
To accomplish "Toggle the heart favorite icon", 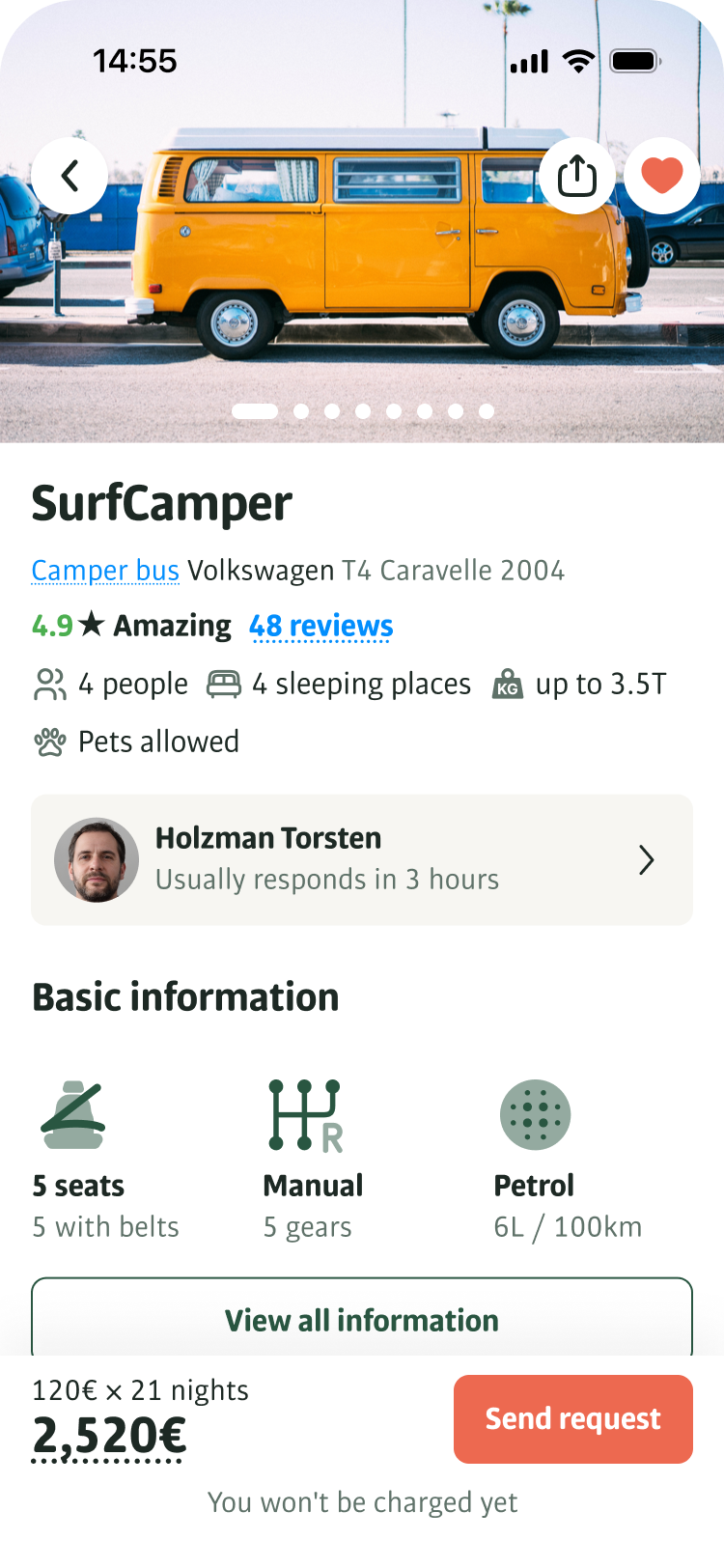I will [662, 176].
